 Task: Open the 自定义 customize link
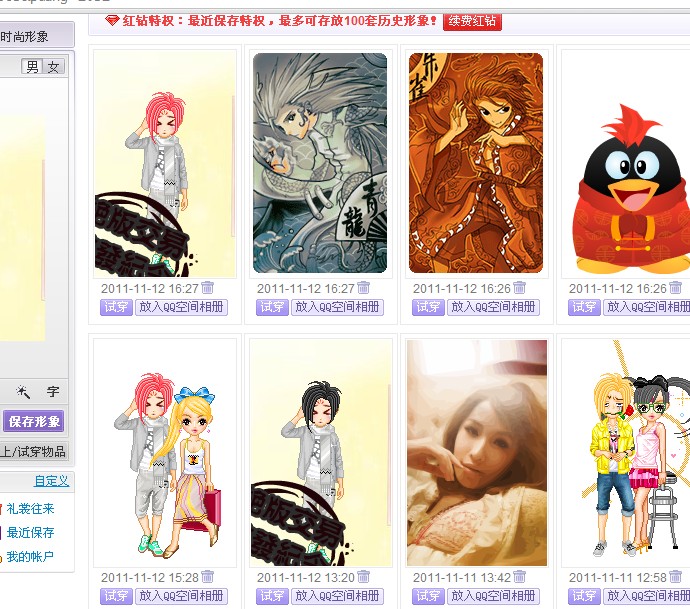point(51,481)
